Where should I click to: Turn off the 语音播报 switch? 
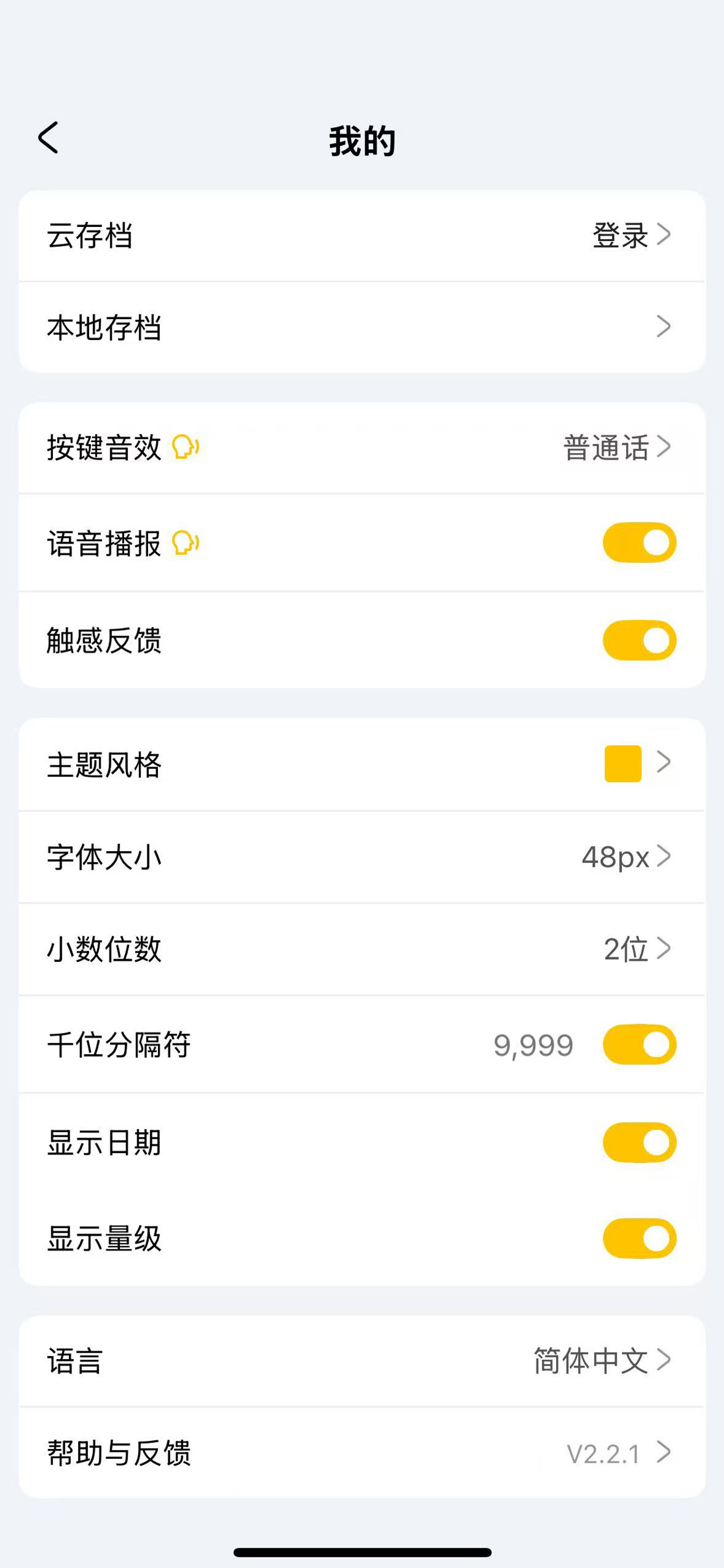[x=639, y=542]
